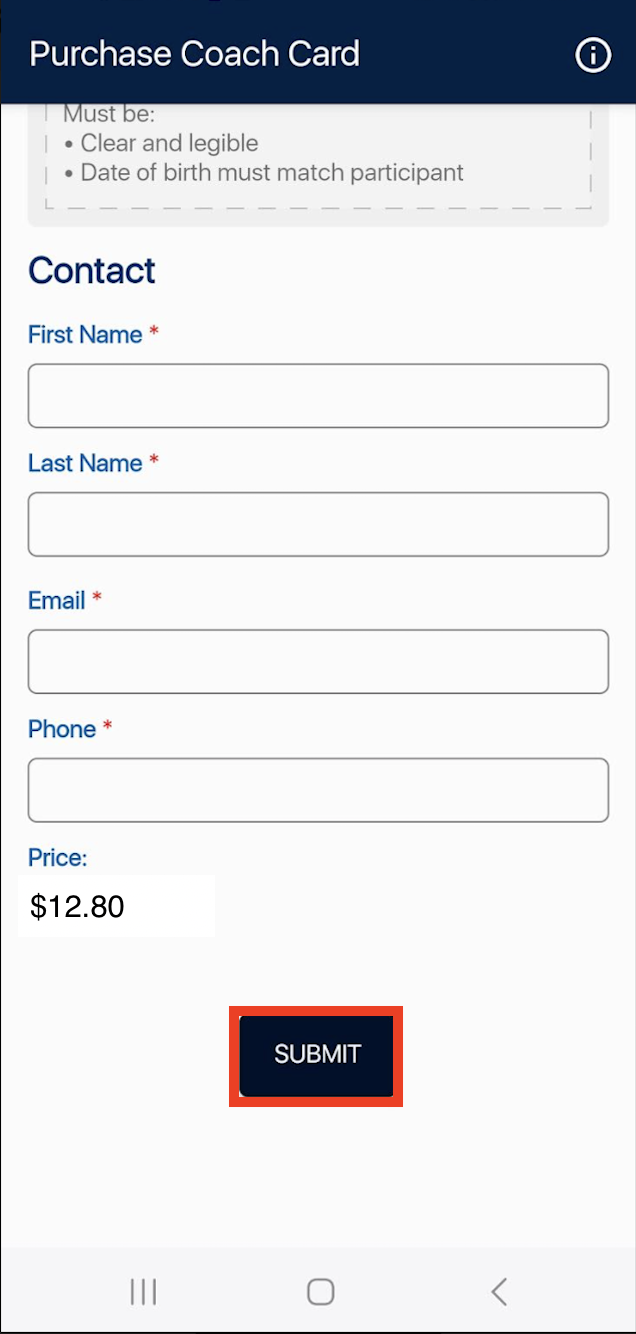The image size is (636, 1334).
Task: Focus the Last Name input
Action: (x=318, y=524)
